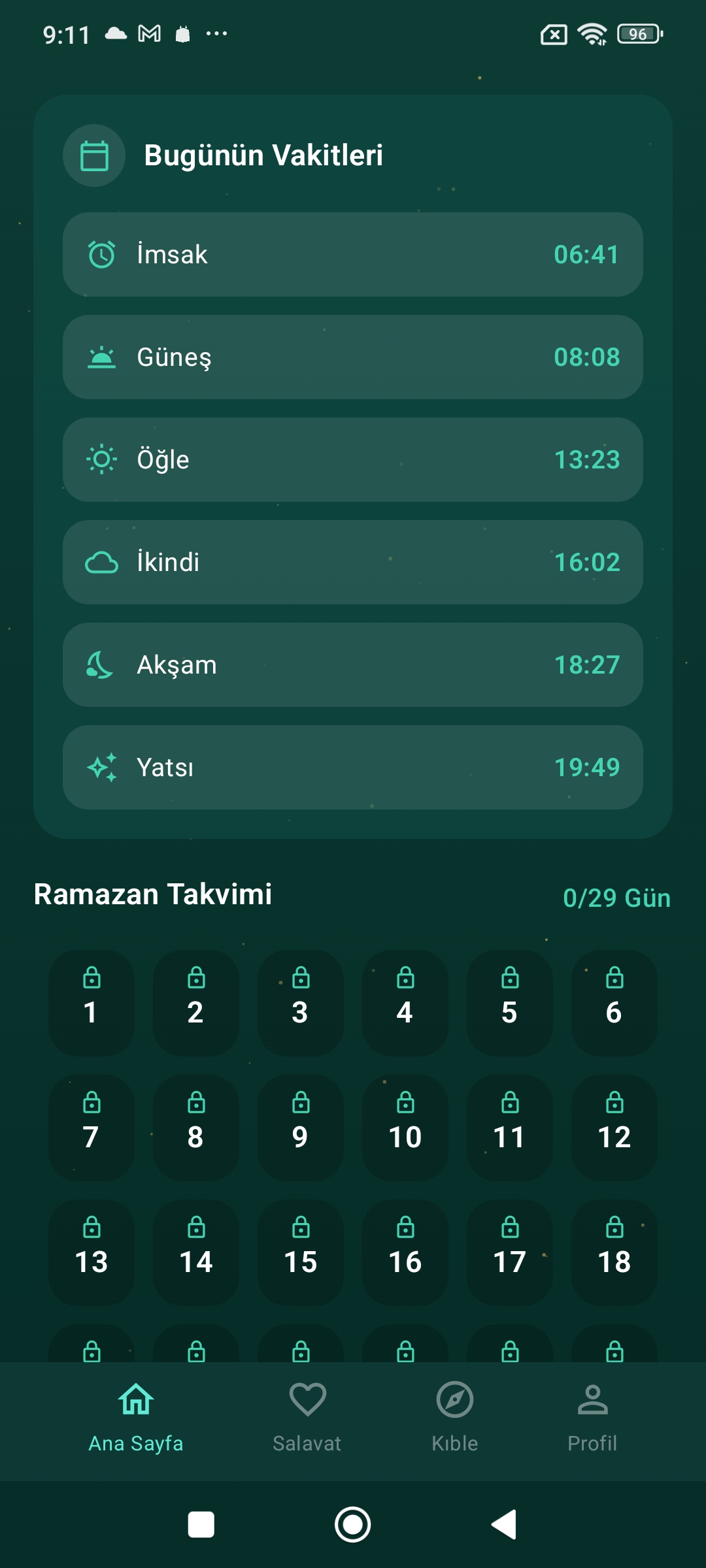Unlock day 1 by tapping its lock icon
Screen dimensions: 706x1568
[x=91, y=977]
